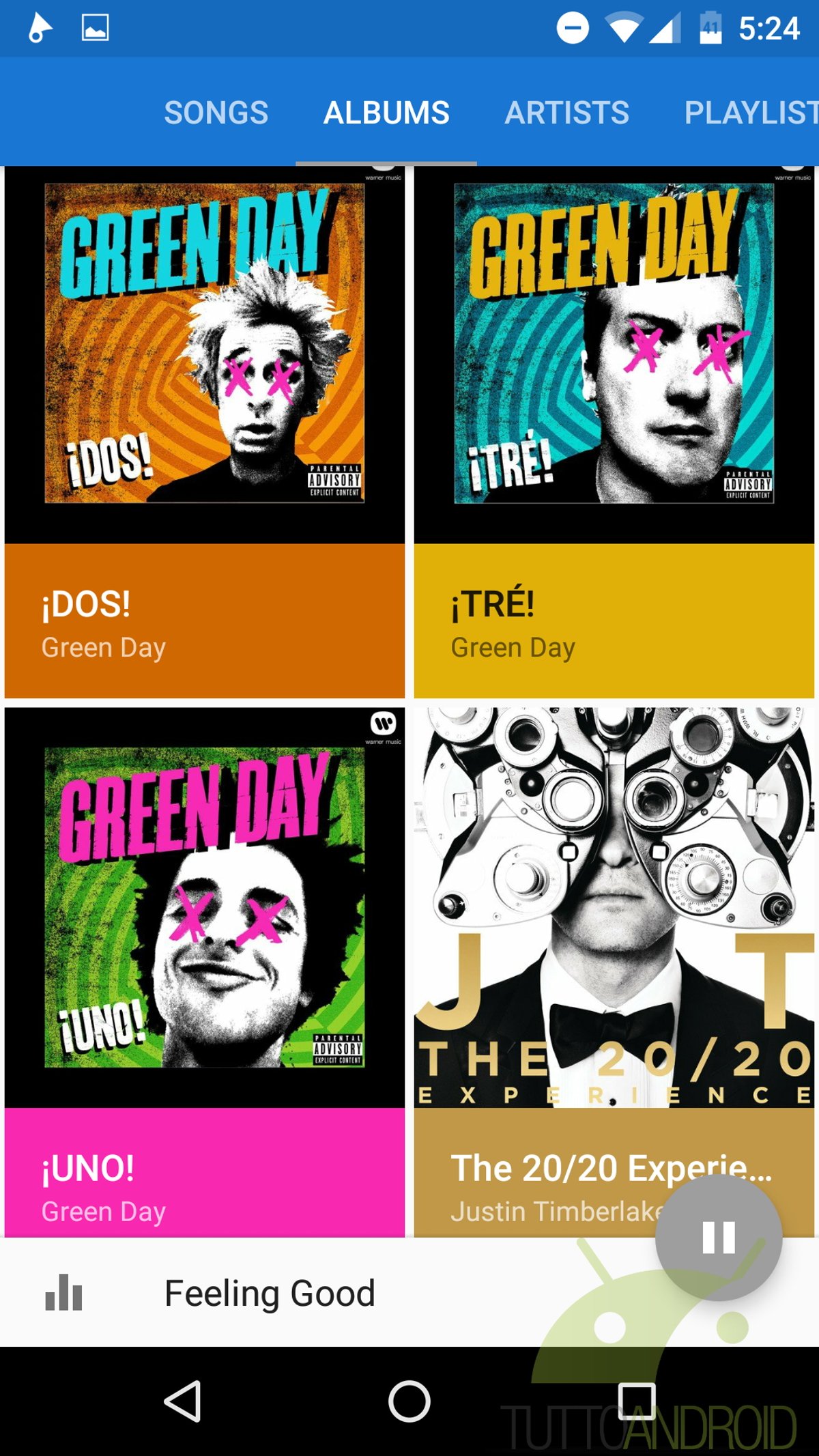Select the Albums tab
Viewport: 819px width, 1456px height.
pyautogui.click(x=386, y=113)
